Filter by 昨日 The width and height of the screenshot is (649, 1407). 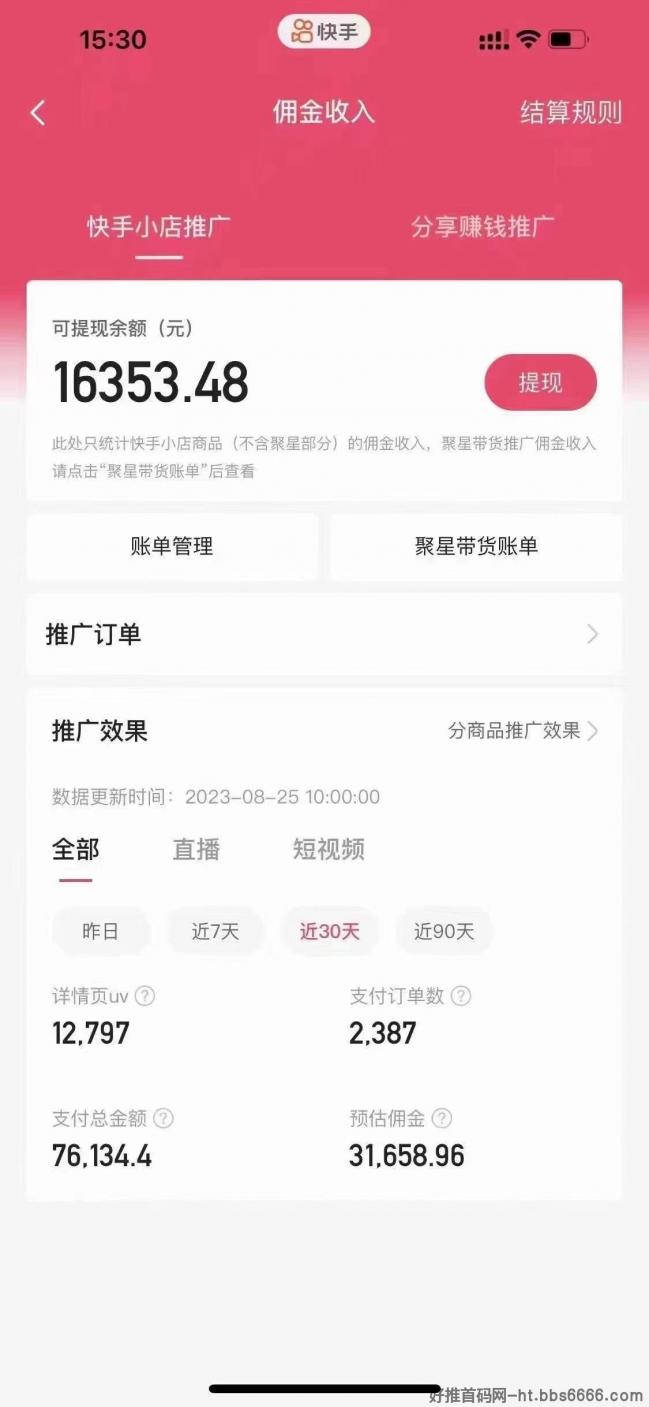101,931
